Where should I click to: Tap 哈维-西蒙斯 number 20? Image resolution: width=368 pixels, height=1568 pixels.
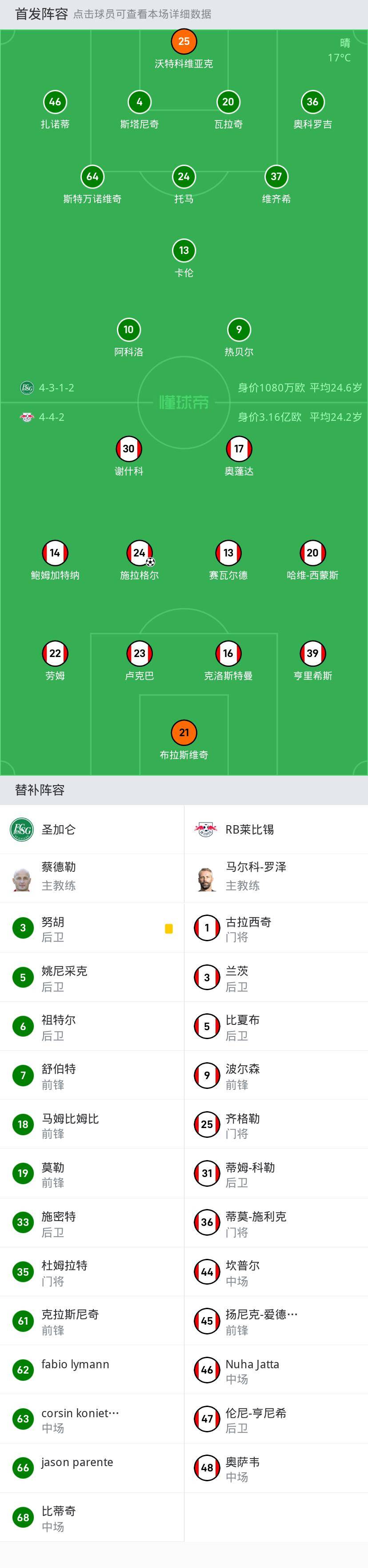click(x=312, y=553)
